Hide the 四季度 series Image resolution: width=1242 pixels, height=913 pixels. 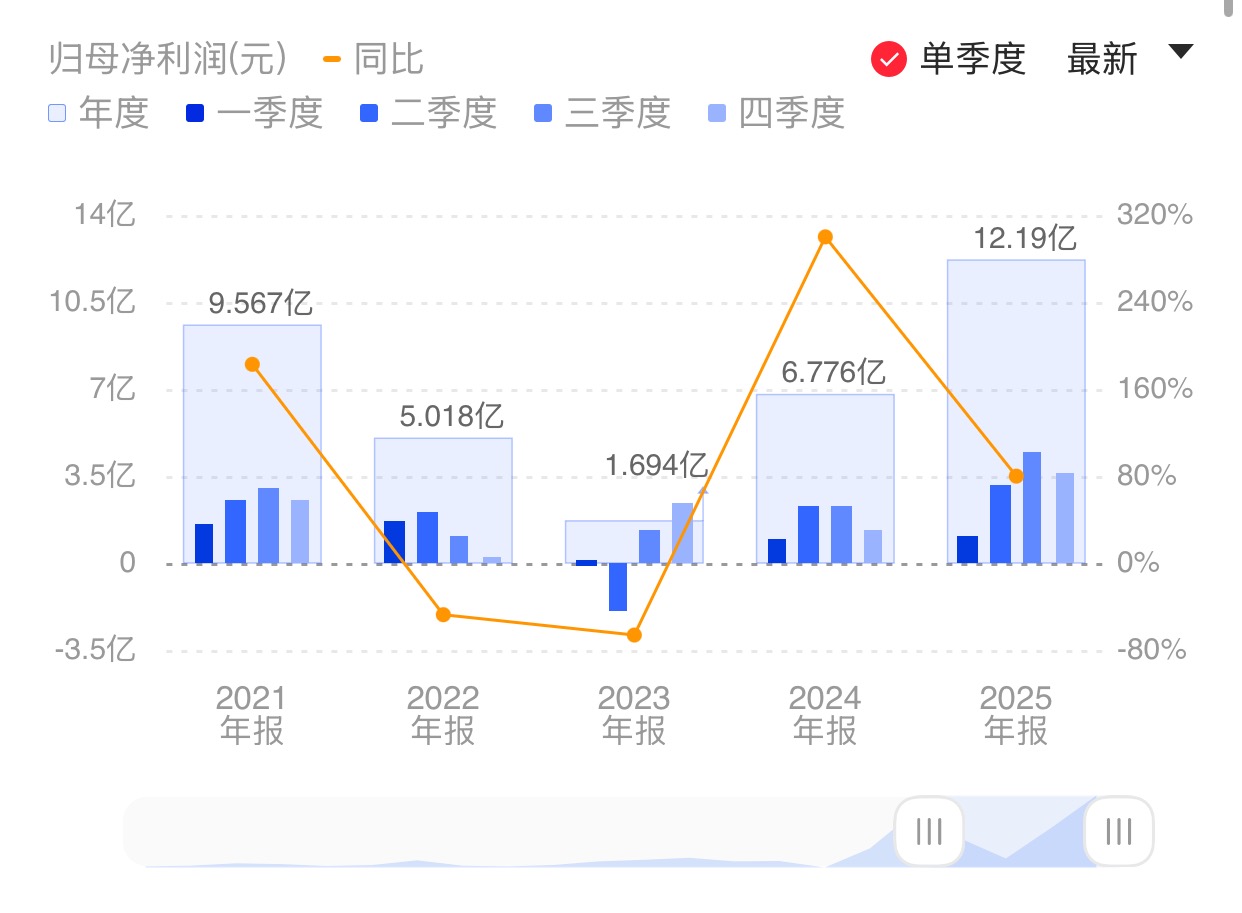tap(776, 113)
